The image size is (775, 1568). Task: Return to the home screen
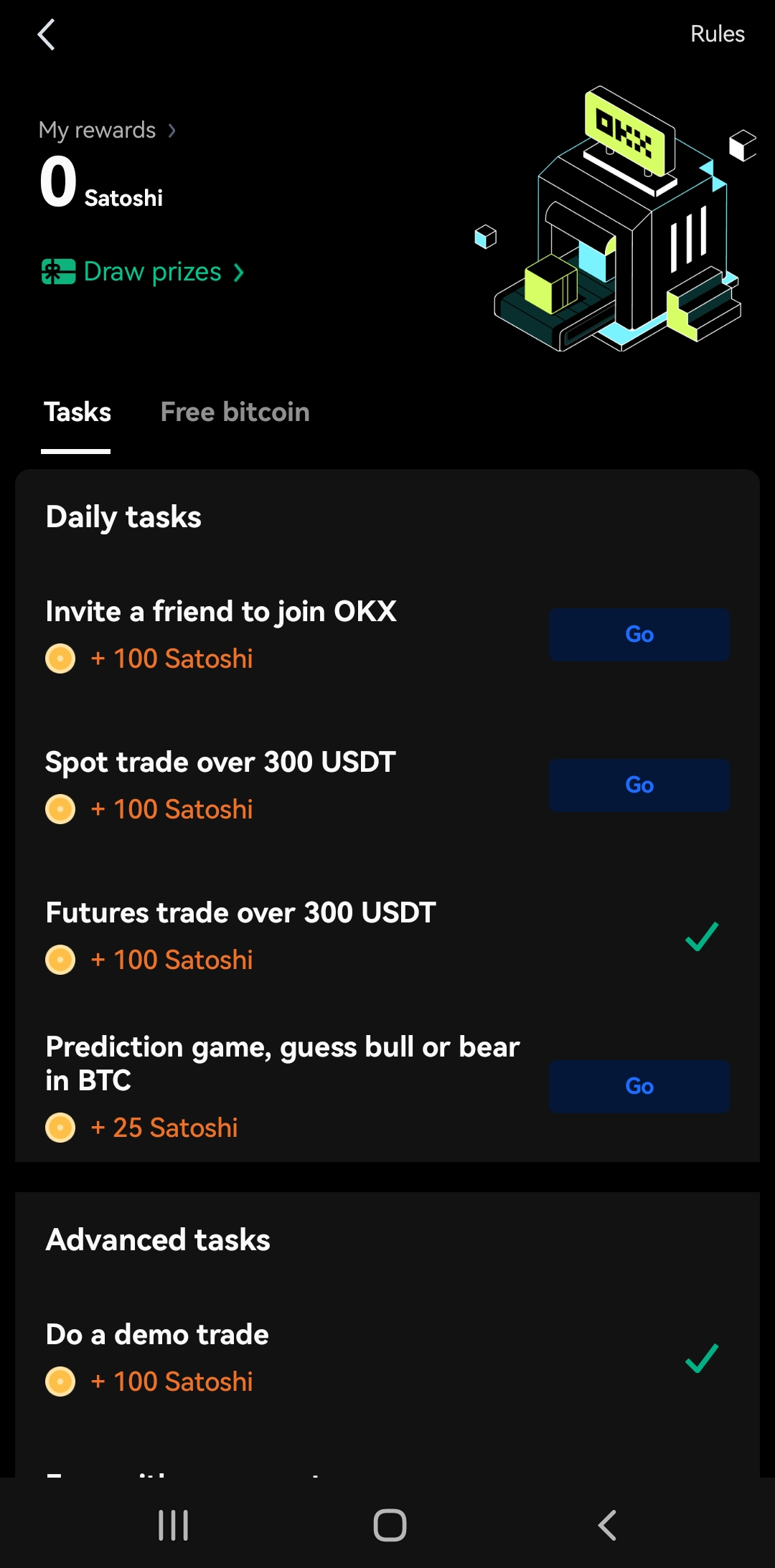pos(390,1525)
